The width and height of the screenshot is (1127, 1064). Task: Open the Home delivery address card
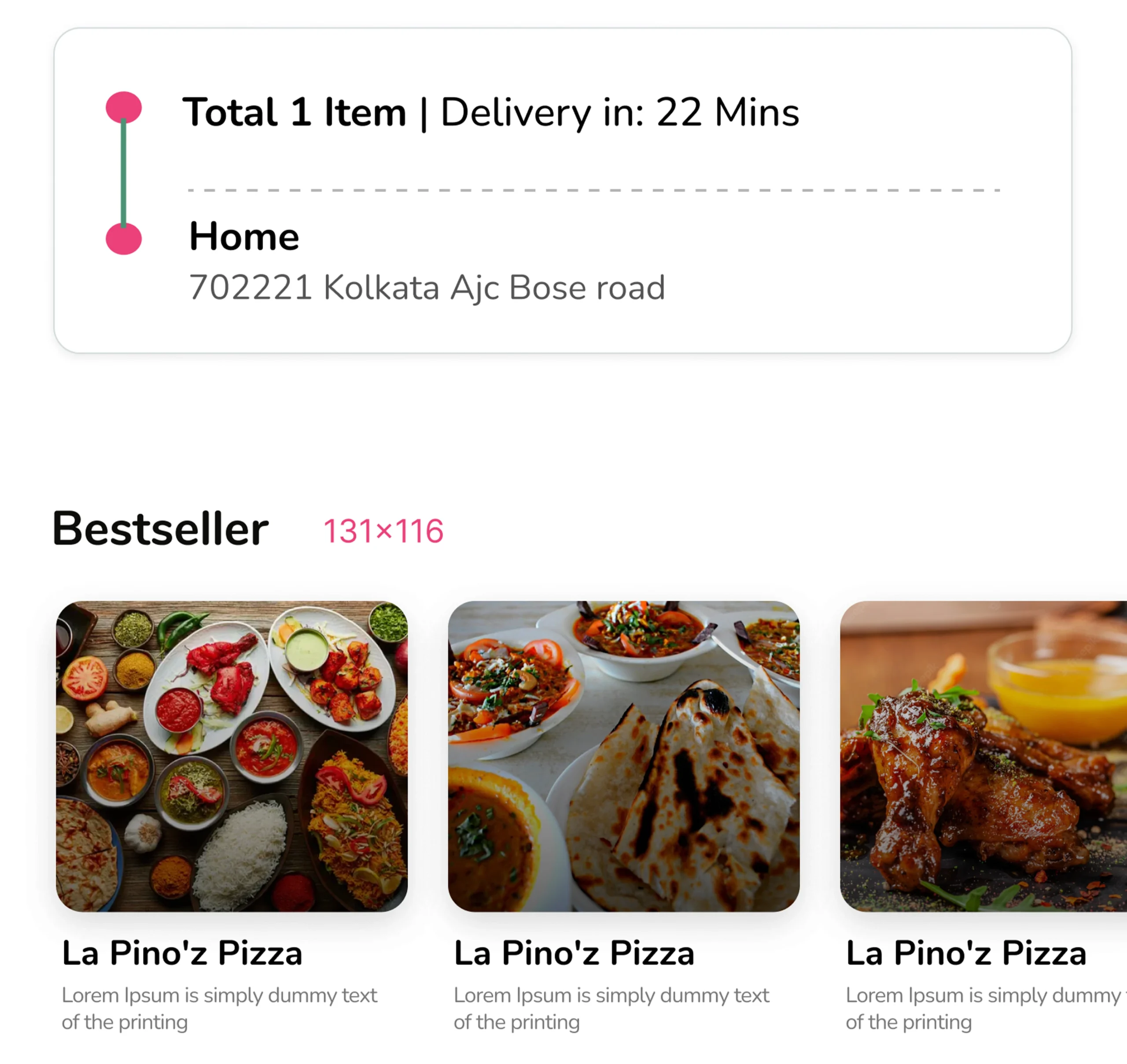426,261
